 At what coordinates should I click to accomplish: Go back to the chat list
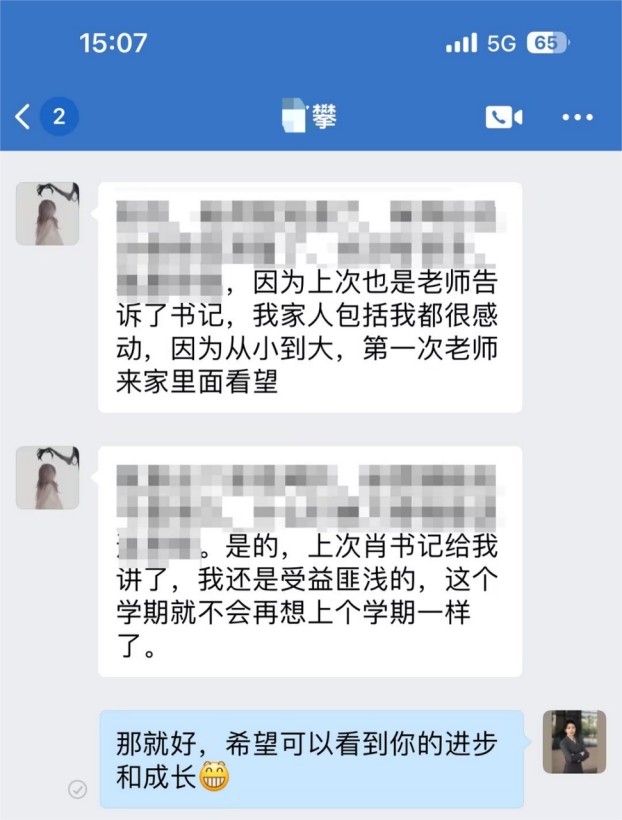tap(24, 117)
